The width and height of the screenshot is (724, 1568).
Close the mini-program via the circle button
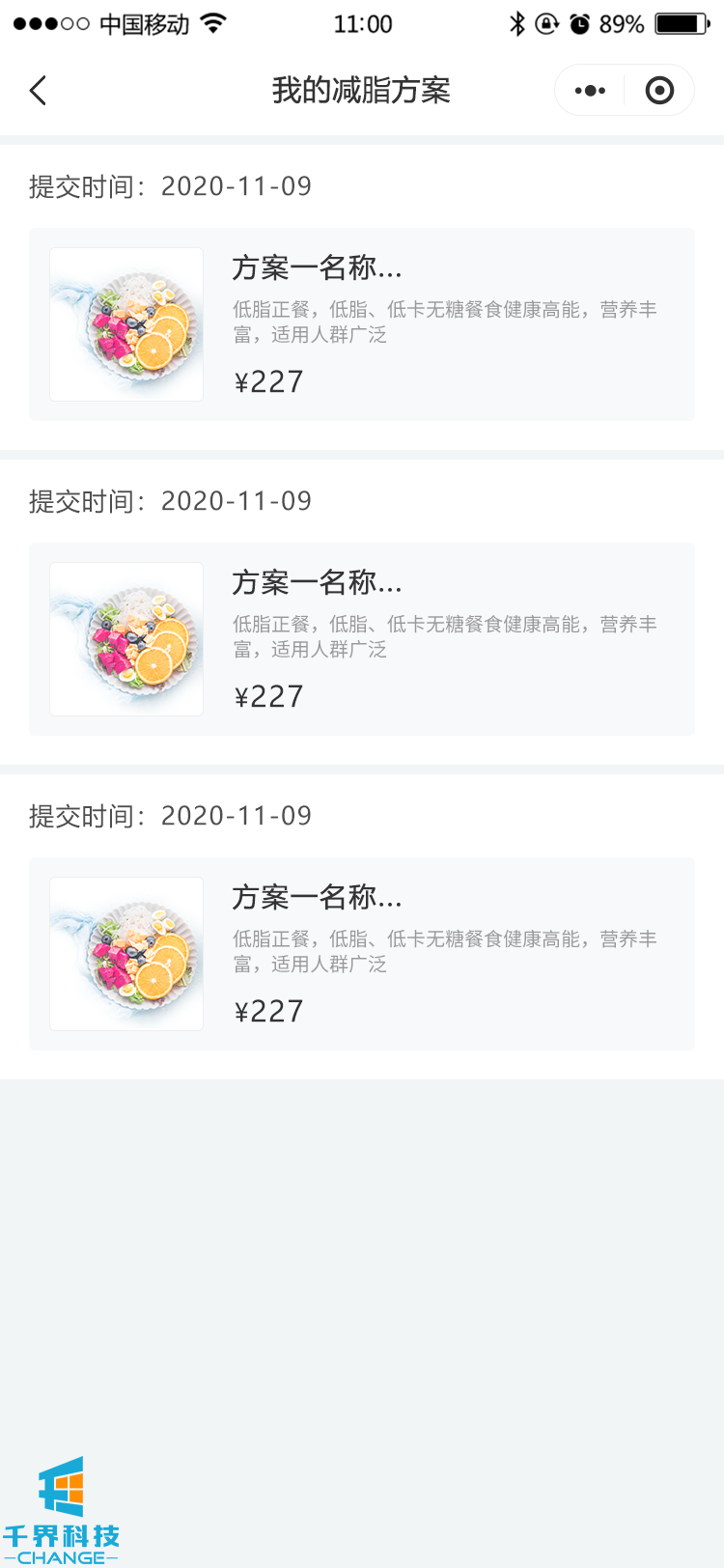click(659, 91)
